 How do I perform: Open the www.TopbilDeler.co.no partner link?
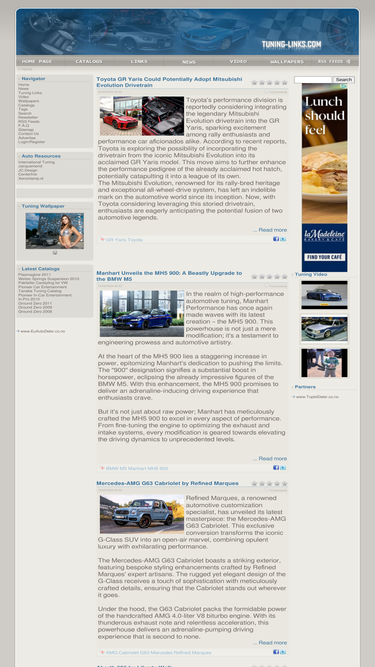317,396
